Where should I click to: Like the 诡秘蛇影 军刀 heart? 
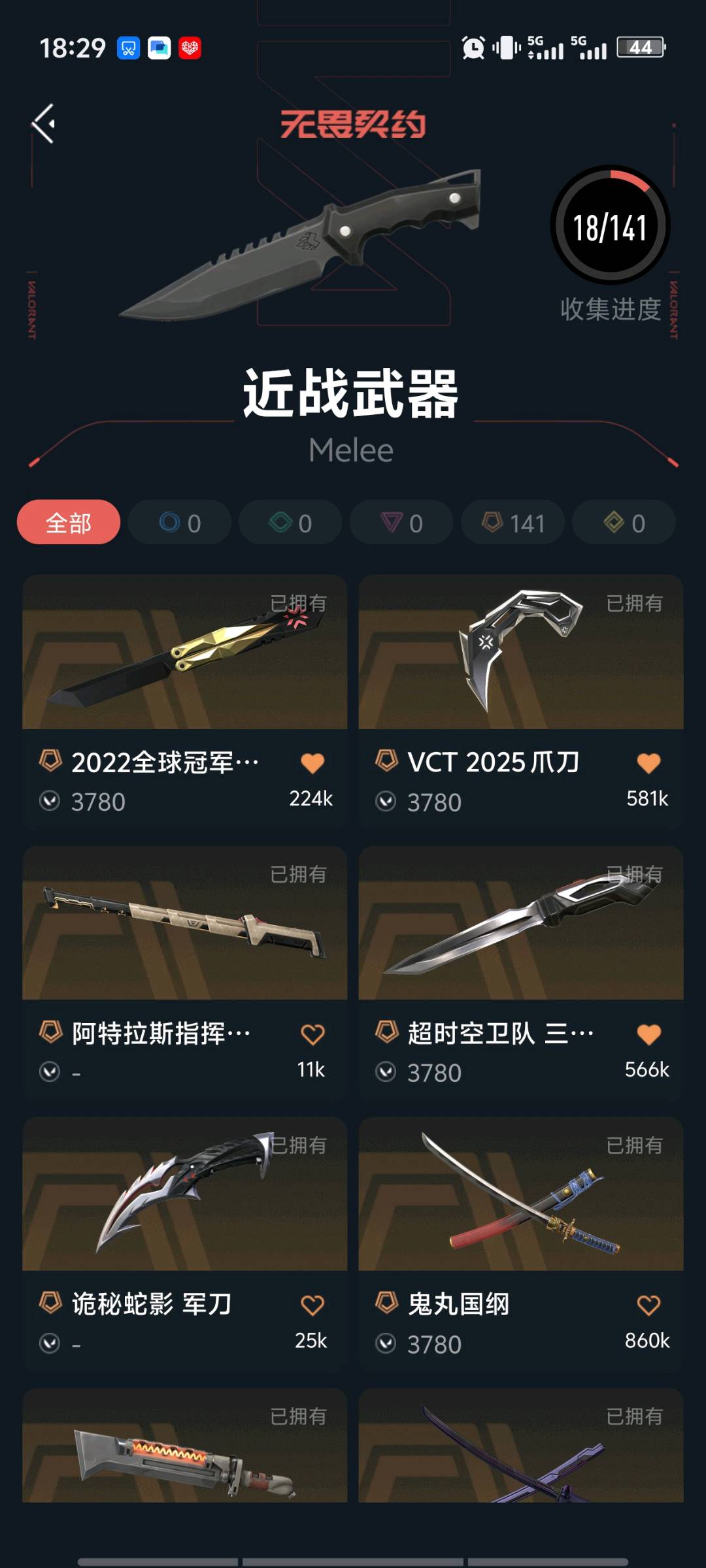point(312,1305)
